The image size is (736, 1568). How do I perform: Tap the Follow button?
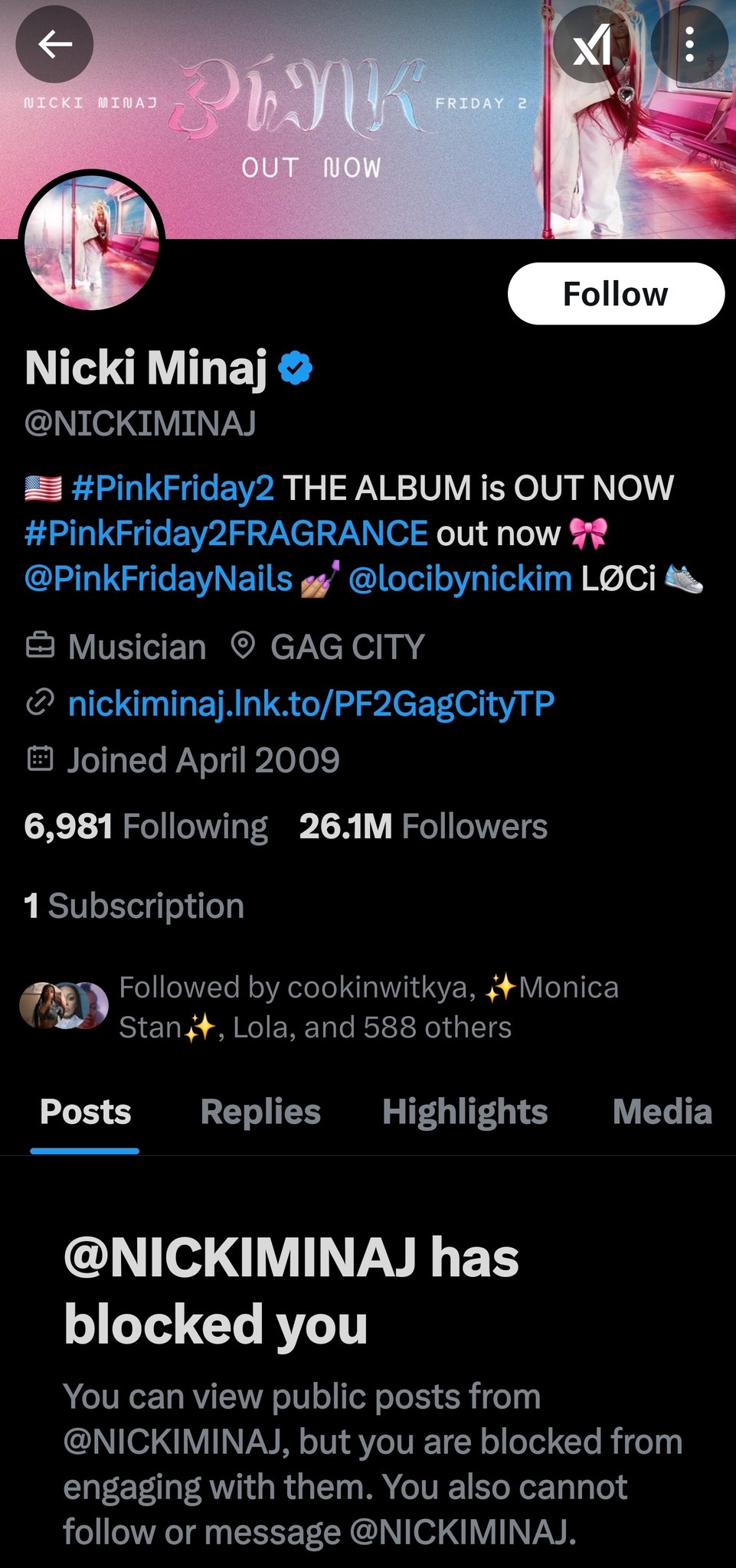coord(615,294)
